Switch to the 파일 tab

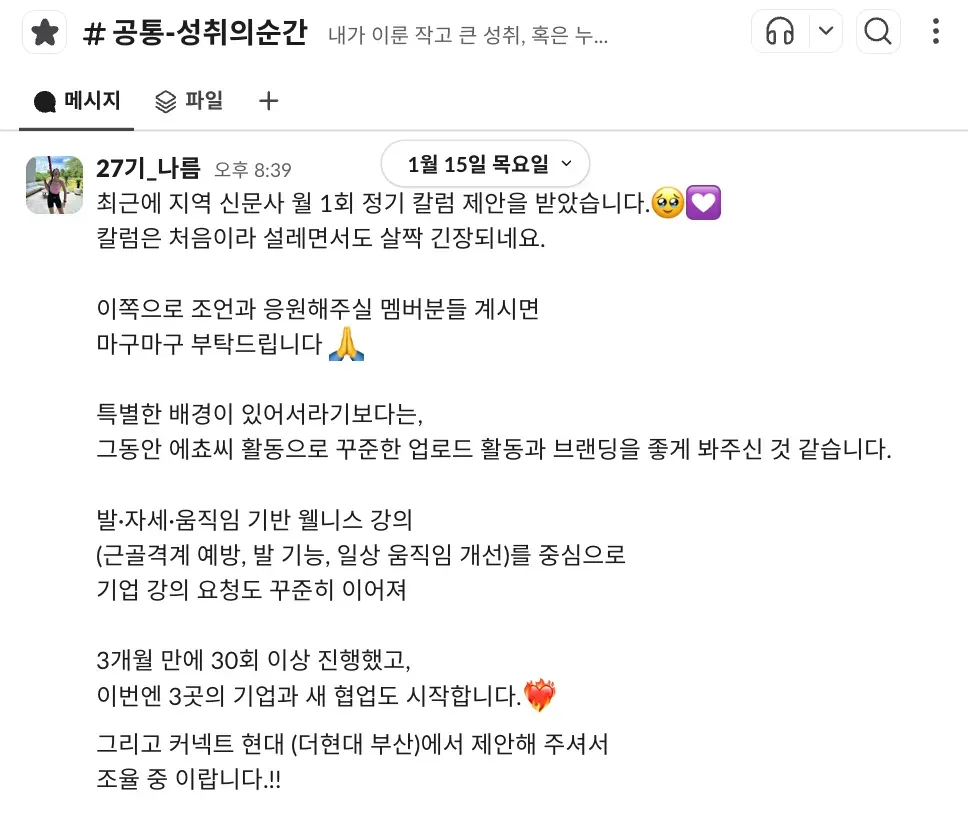189,101
